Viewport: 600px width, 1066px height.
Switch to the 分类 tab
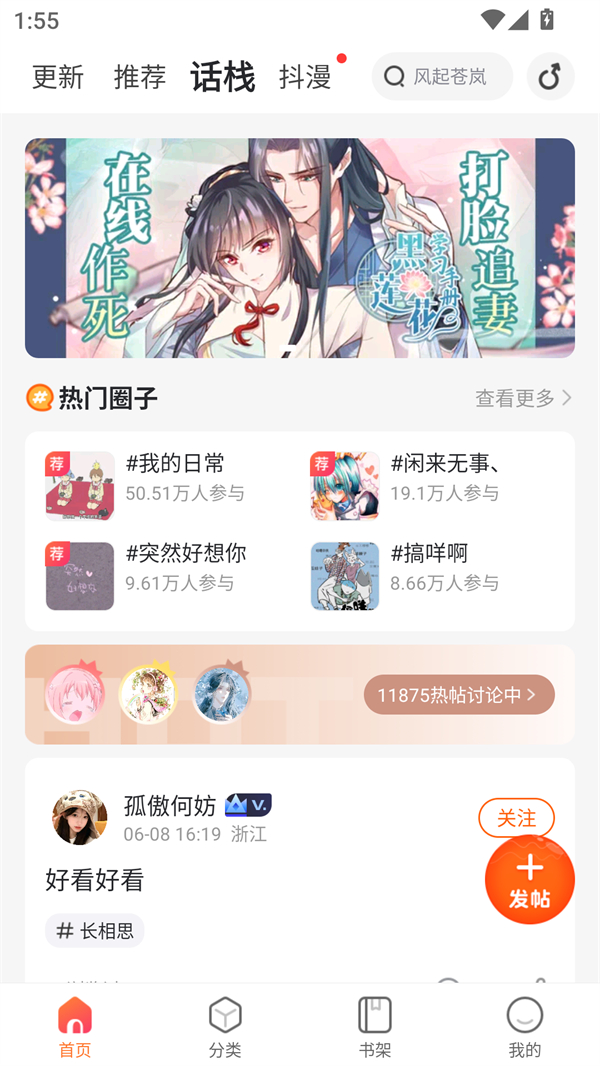(225, 1027)
